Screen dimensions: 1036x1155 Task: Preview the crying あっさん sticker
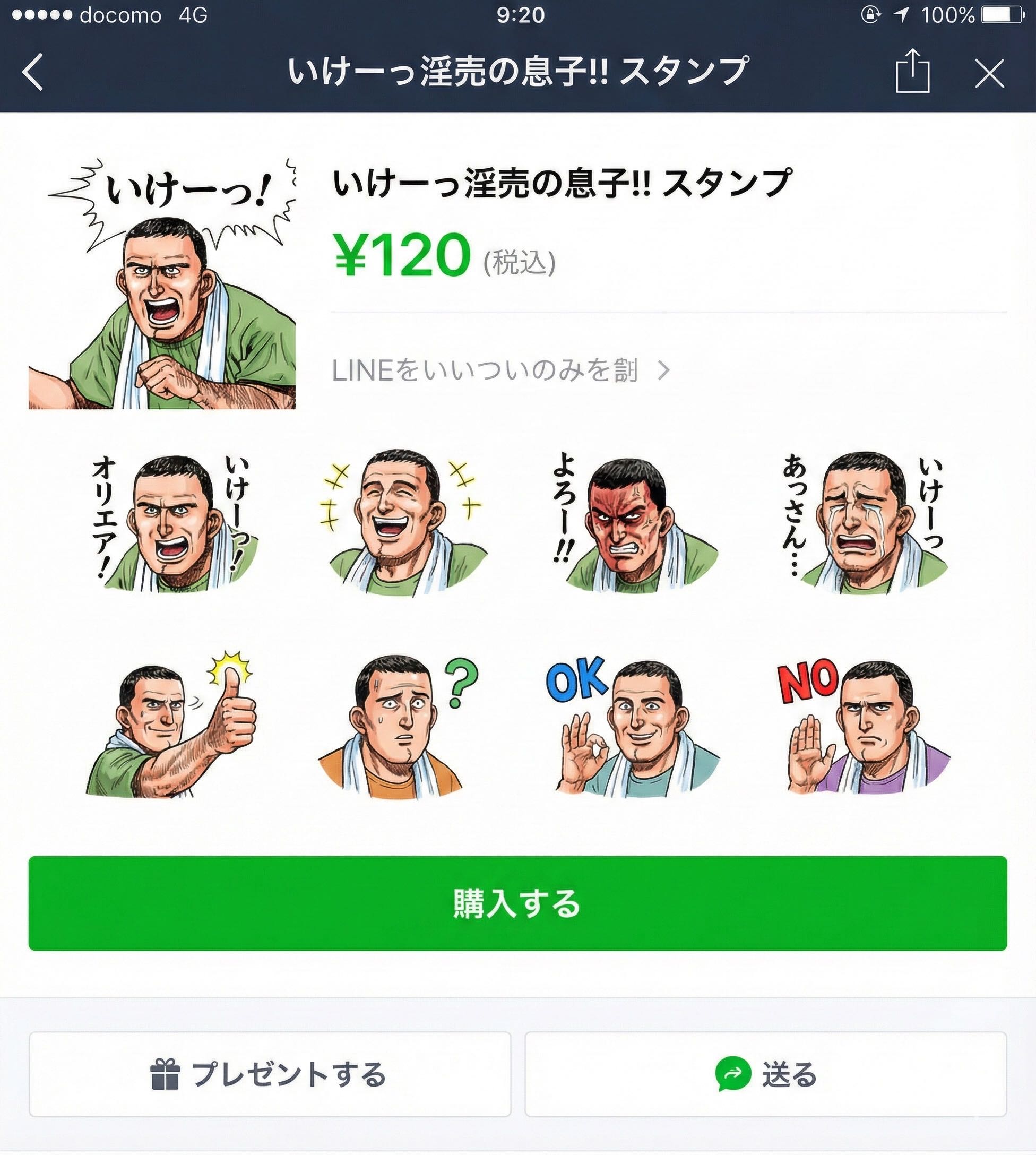coord(864,523)
